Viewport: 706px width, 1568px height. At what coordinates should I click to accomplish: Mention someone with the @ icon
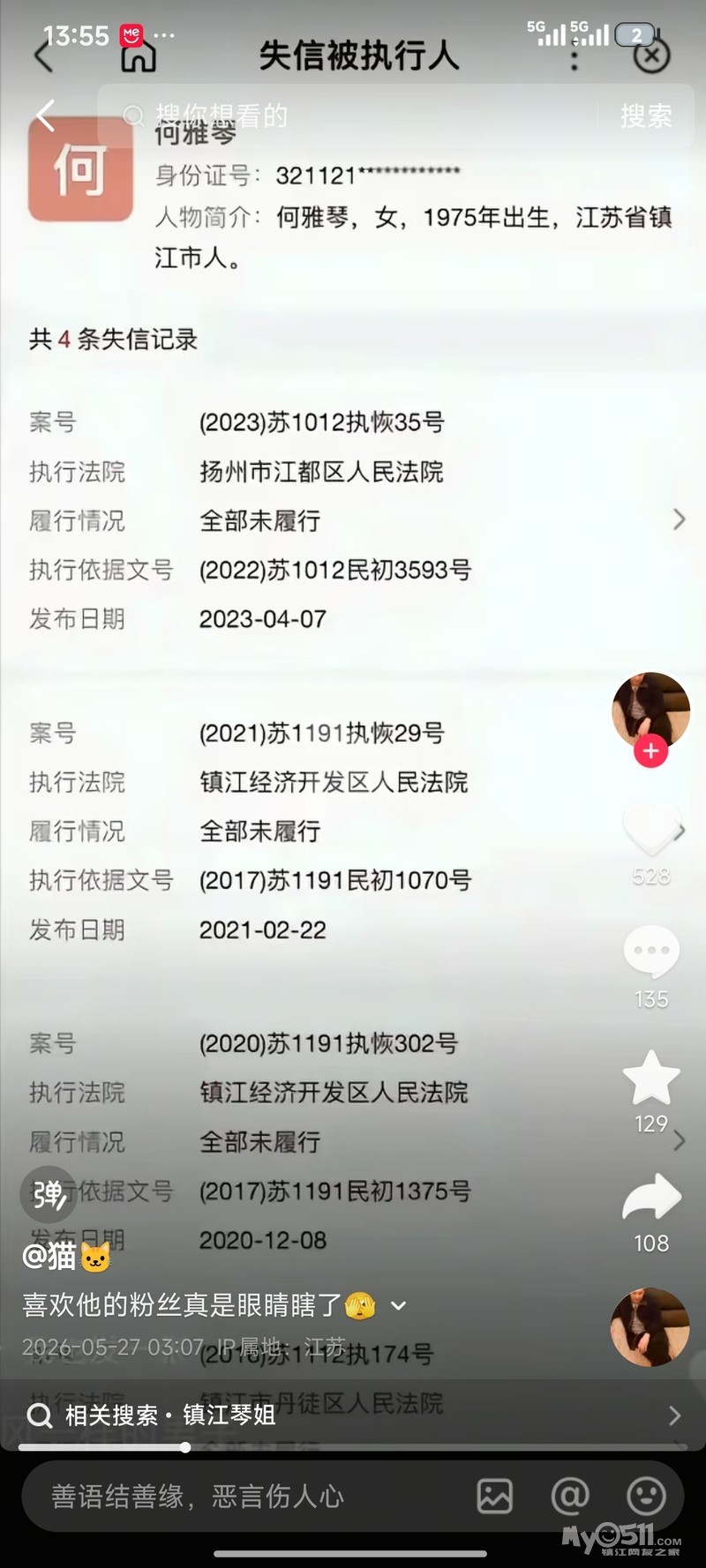point(570,1497)
